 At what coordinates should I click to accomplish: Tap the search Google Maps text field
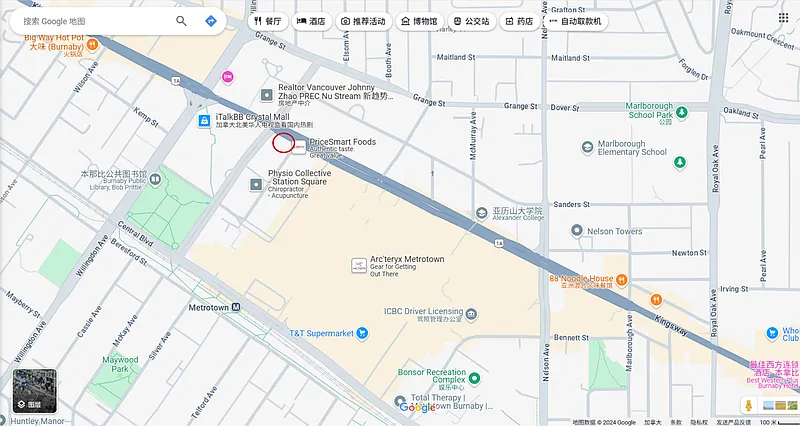click(95, 21)
